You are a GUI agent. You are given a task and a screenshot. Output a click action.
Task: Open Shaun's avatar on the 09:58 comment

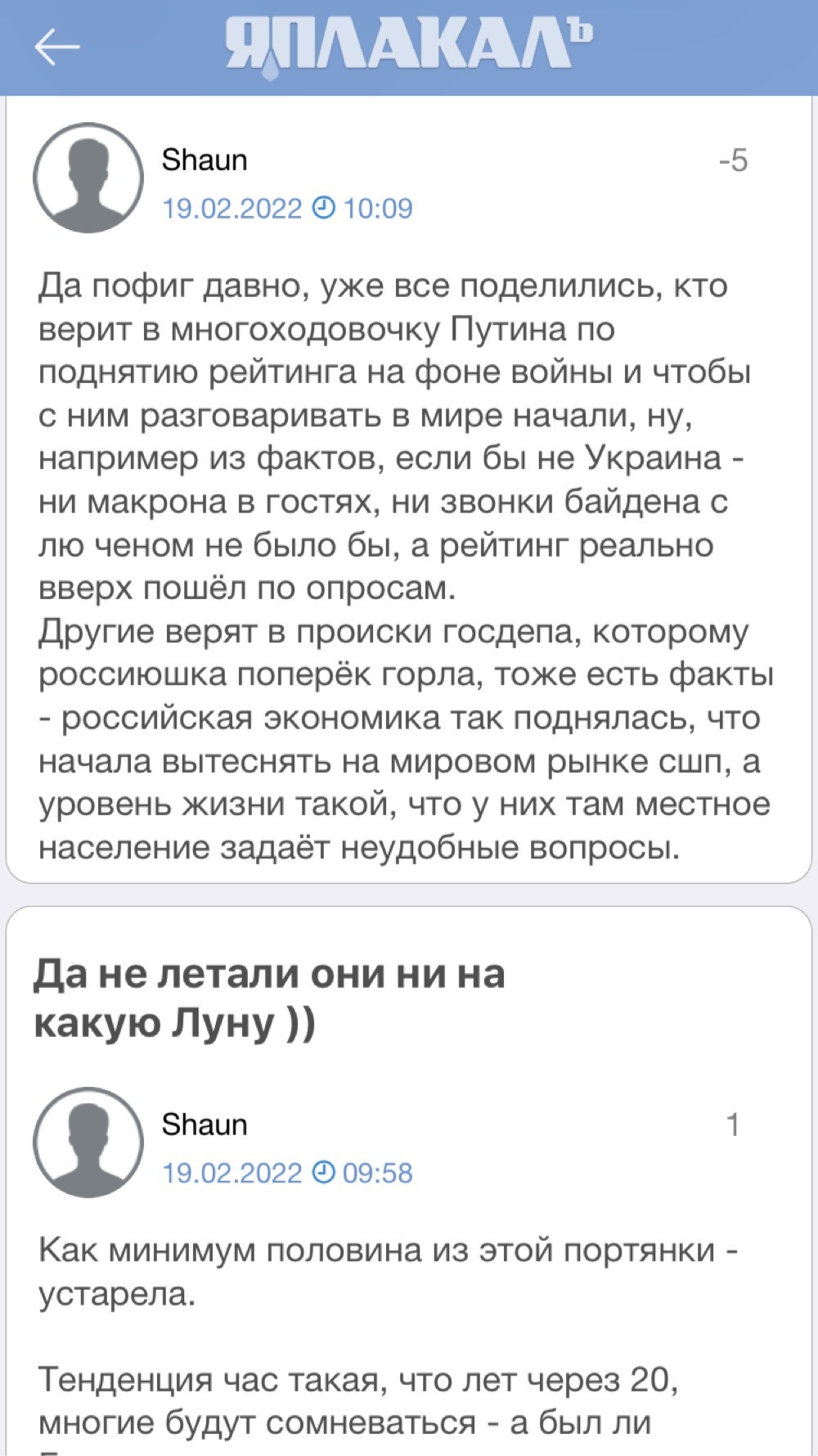pyautogui.click(x=88, y=1143)
